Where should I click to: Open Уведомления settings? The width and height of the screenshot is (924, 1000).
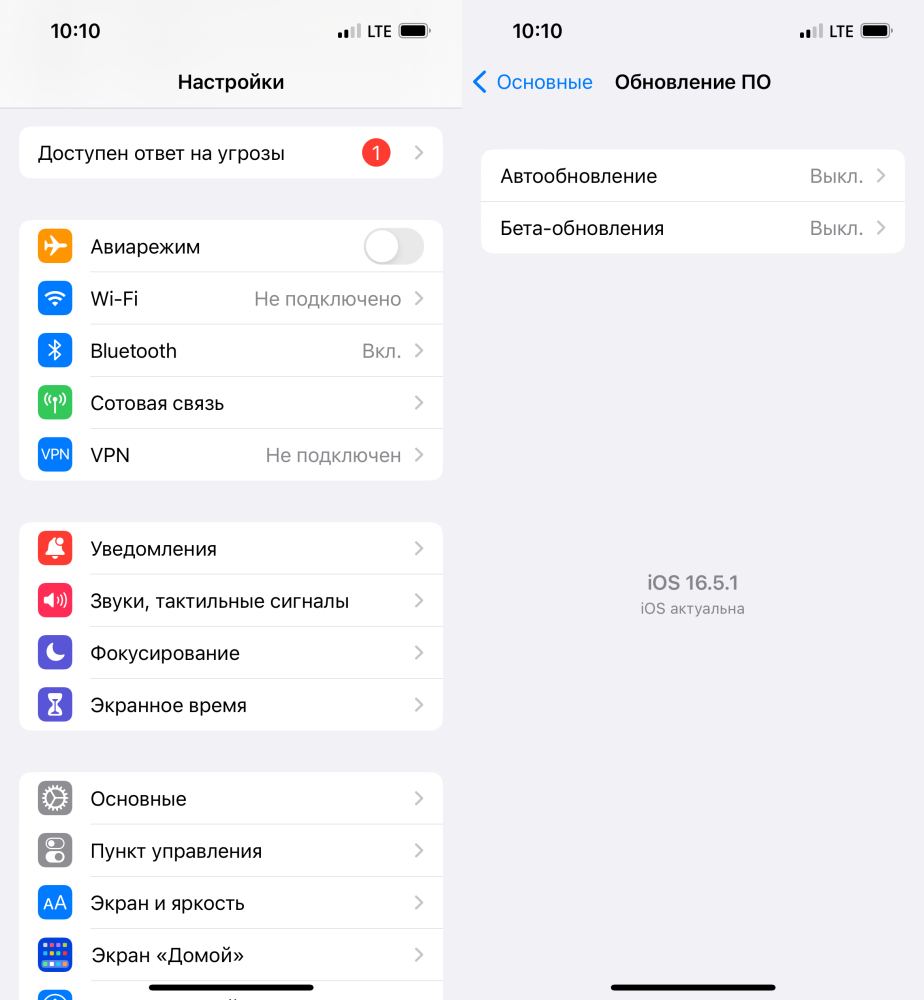point(230,549)
